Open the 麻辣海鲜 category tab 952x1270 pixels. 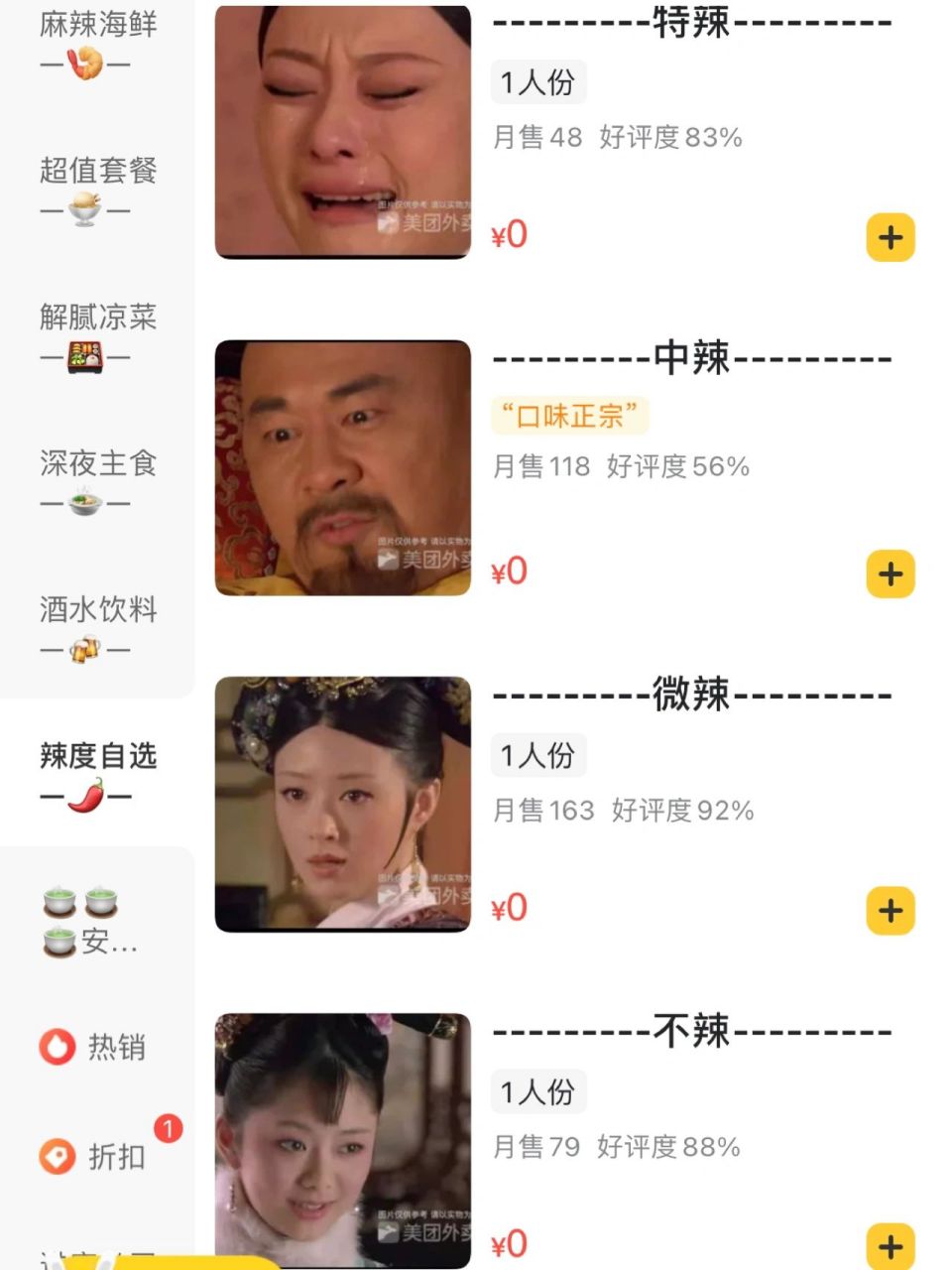coord(94,40)
